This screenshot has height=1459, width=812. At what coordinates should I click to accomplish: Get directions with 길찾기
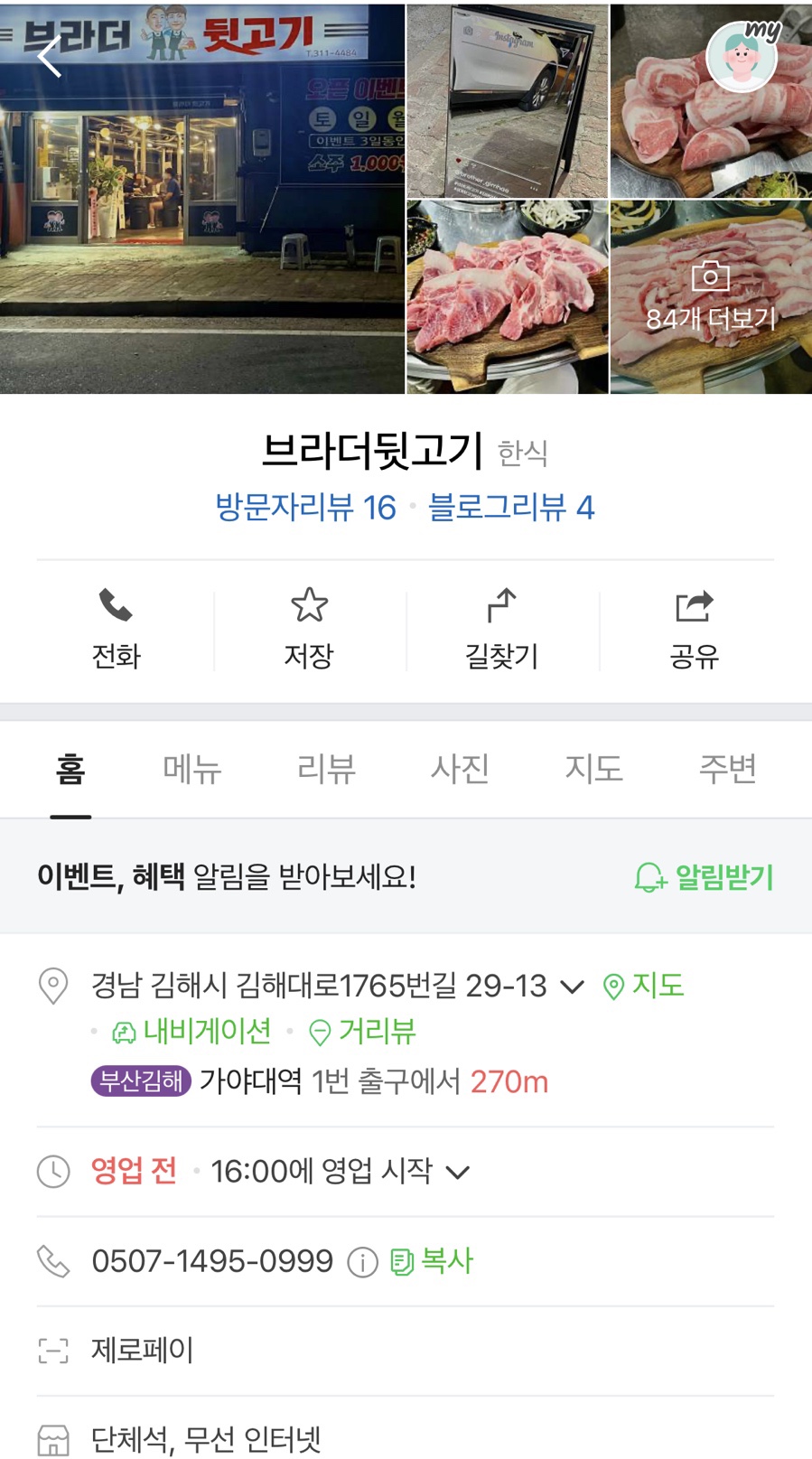tap(502, 629)
